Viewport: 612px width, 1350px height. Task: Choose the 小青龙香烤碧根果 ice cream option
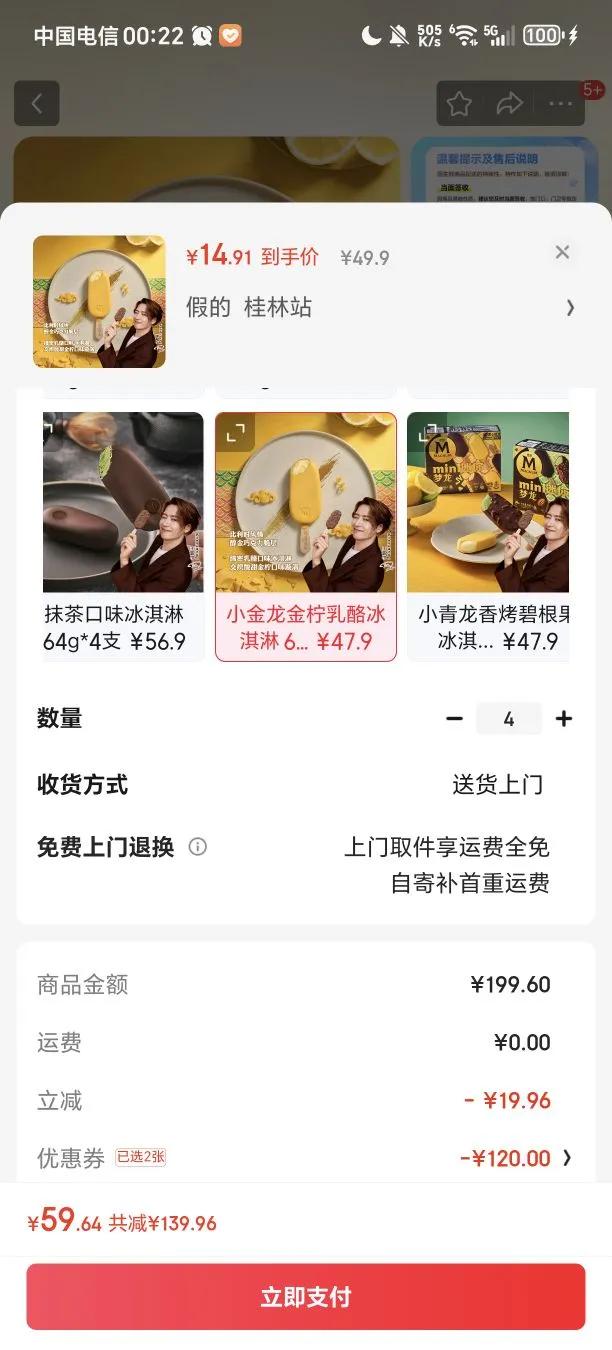tap(488, 536)
